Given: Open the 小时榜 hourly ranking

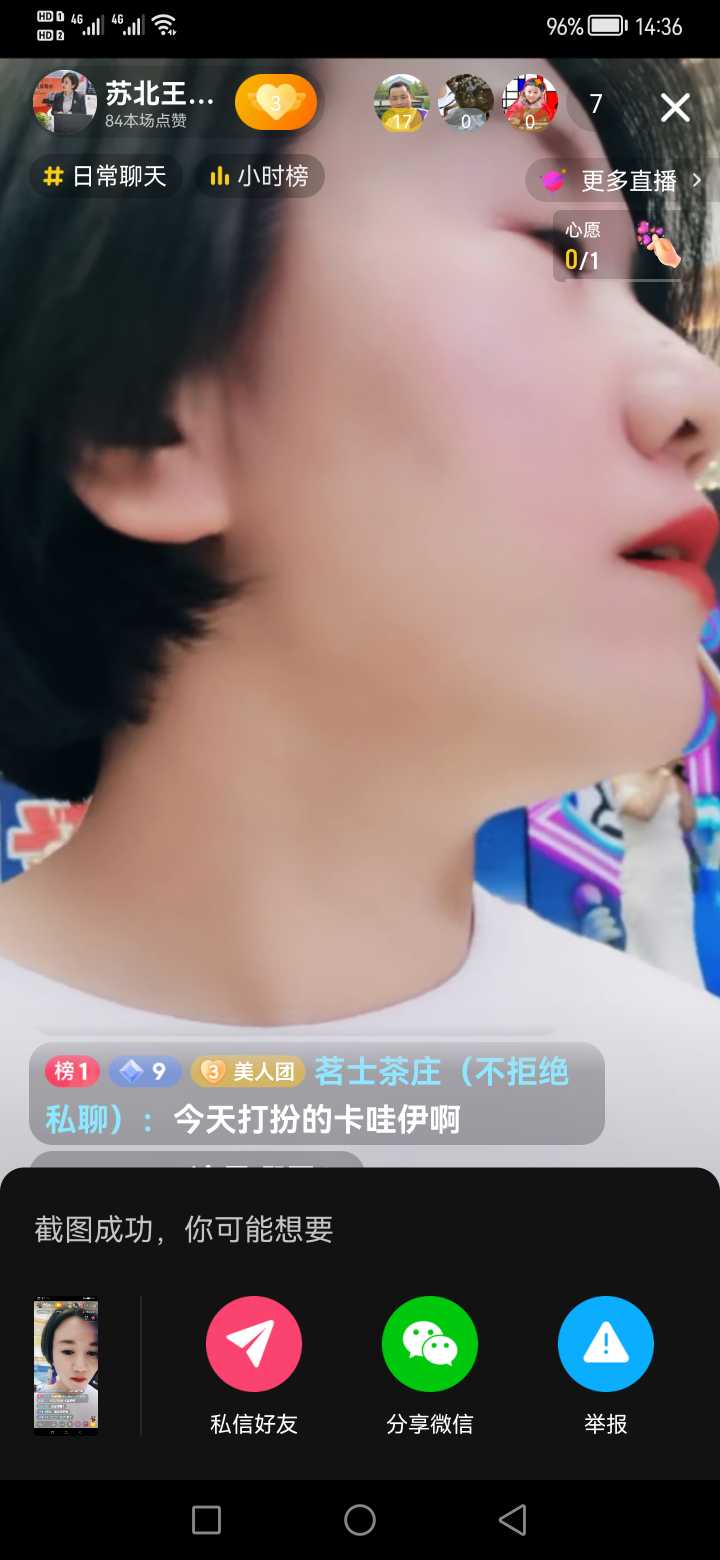Looking at the screenshot, I should [x=259, y=177].
